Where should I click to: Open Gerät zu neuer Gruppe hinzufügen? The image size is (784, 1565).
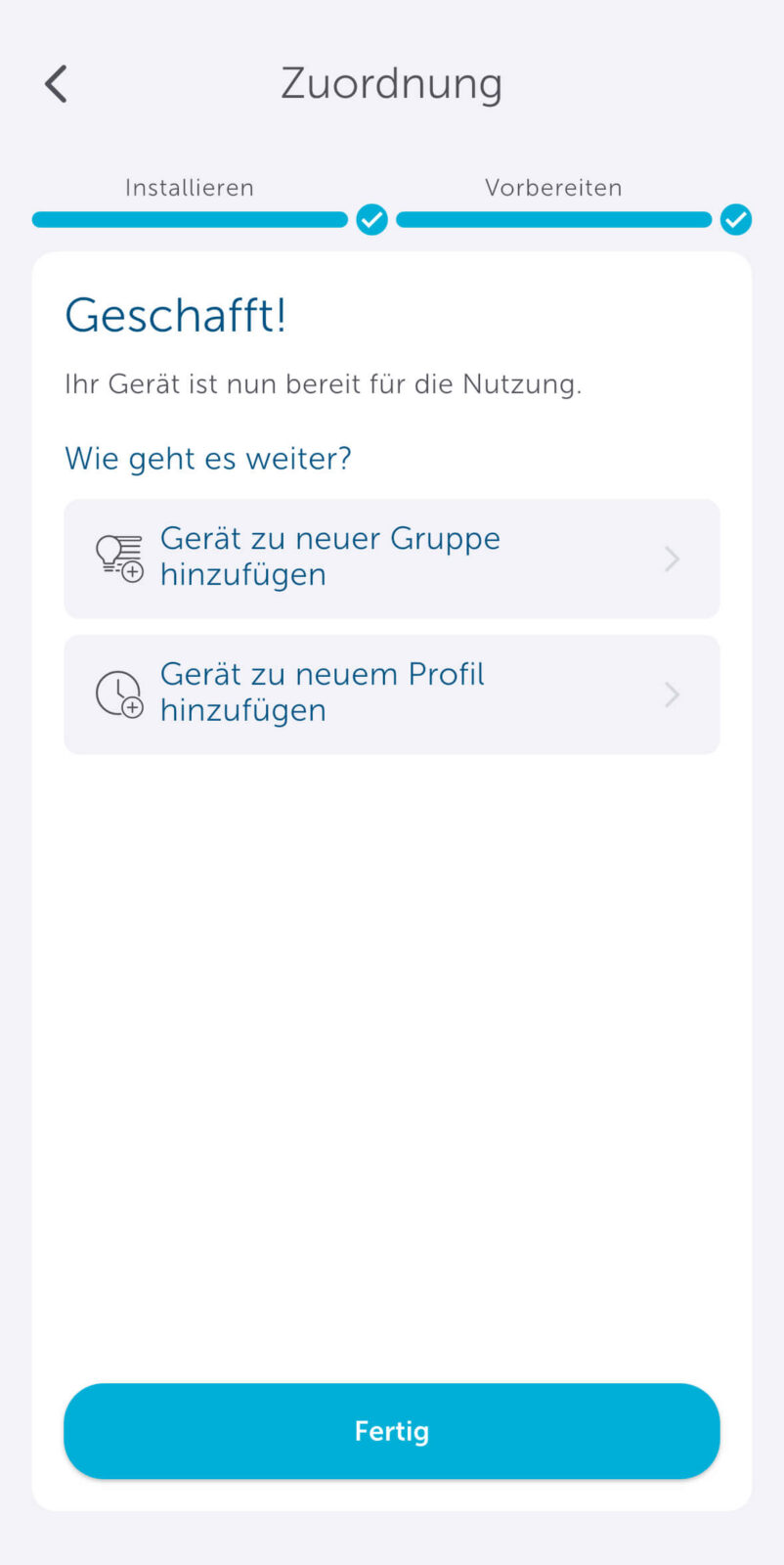click(x=391, y=558)
